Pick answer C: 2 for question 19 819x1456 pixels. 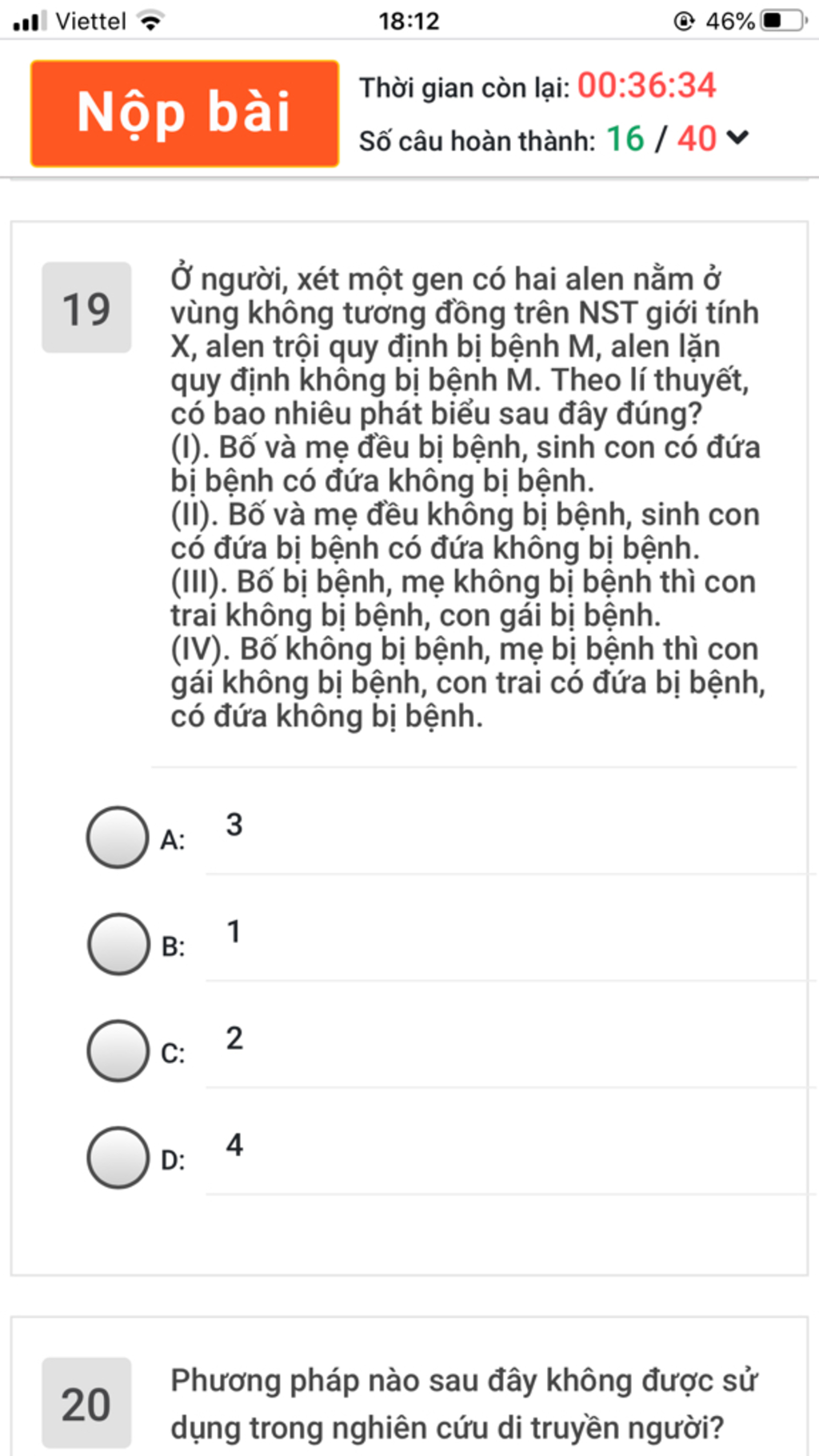(x=118, y=1050)
